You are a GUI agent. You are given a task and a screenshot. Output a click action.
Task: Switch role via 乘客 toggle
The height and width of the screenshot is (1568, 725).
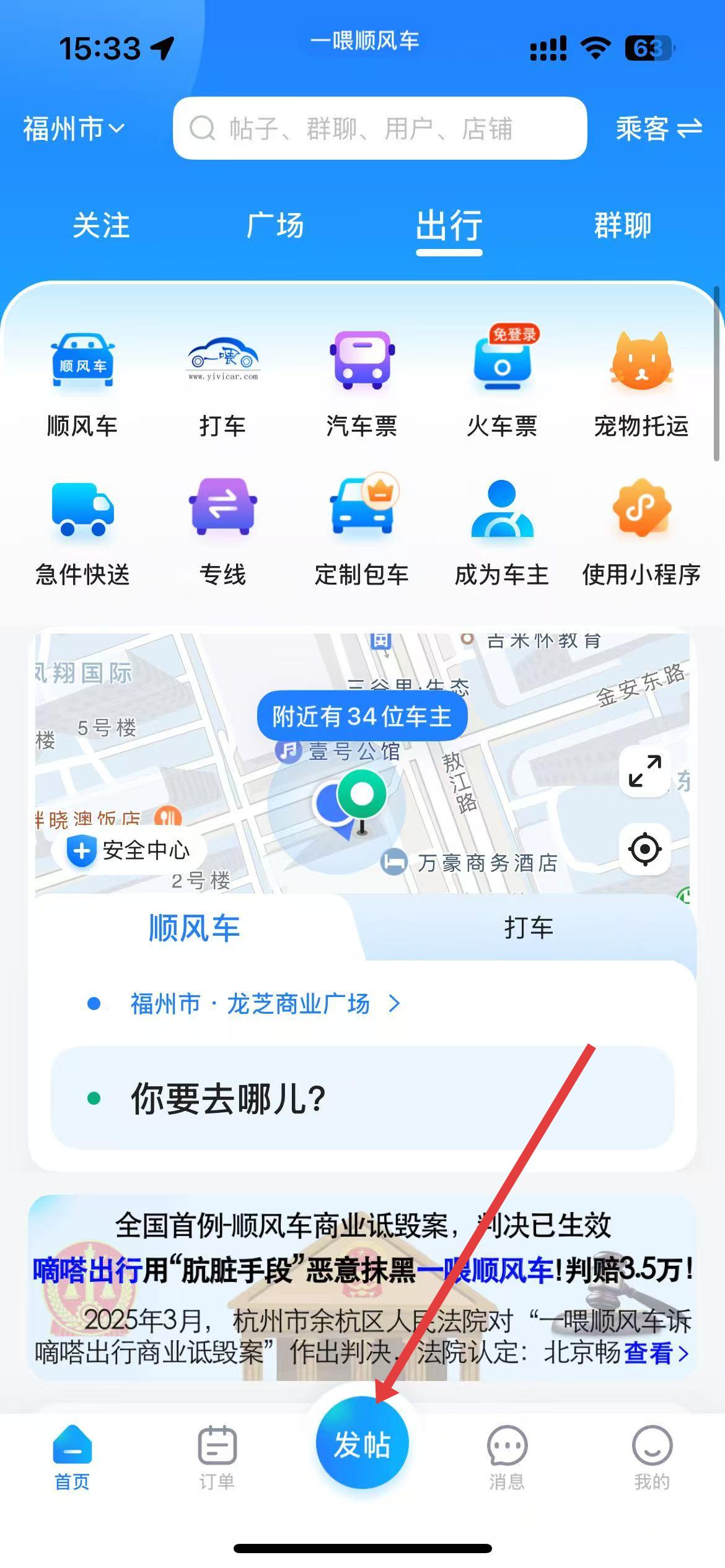[657, 129]
